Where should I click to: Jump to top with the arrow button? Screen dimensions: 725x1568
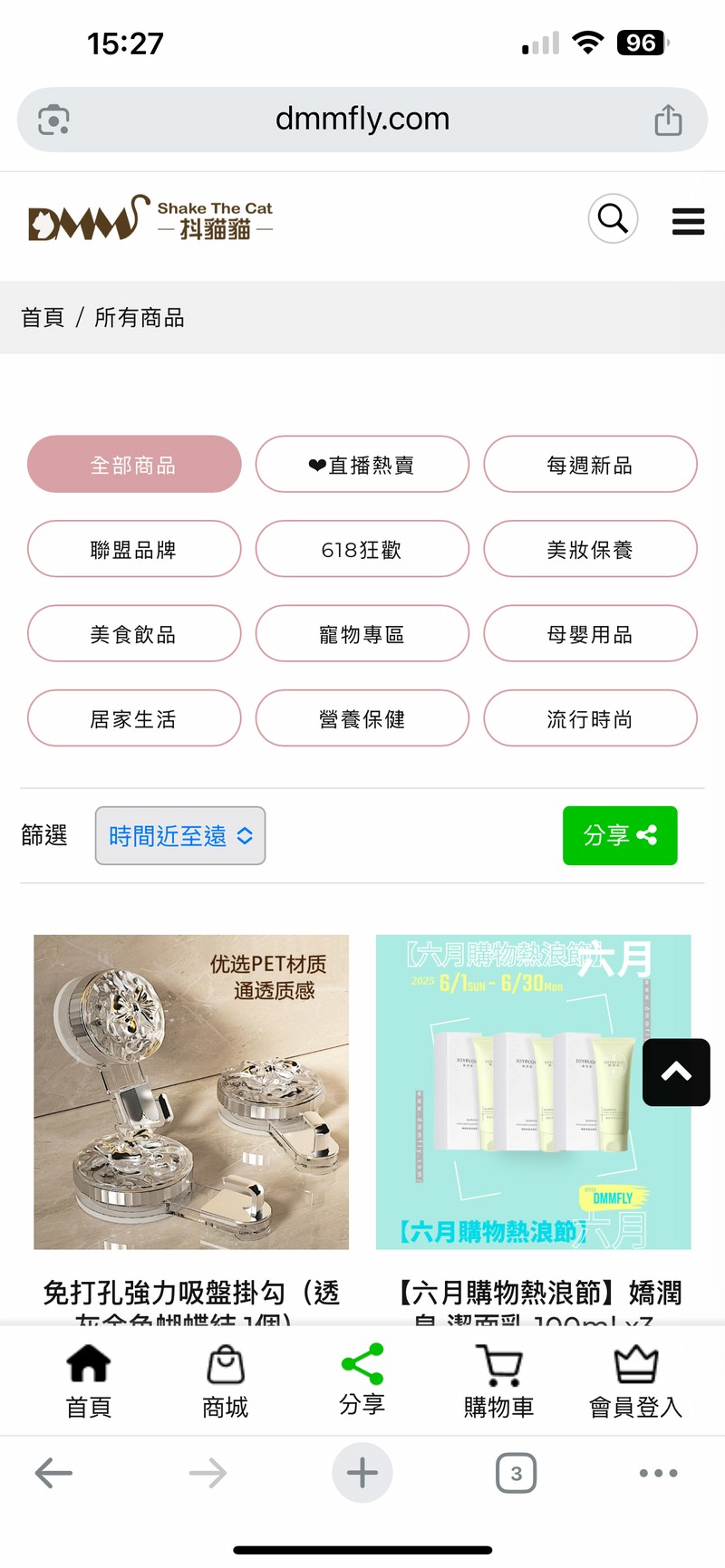(x=676, y=1073)
